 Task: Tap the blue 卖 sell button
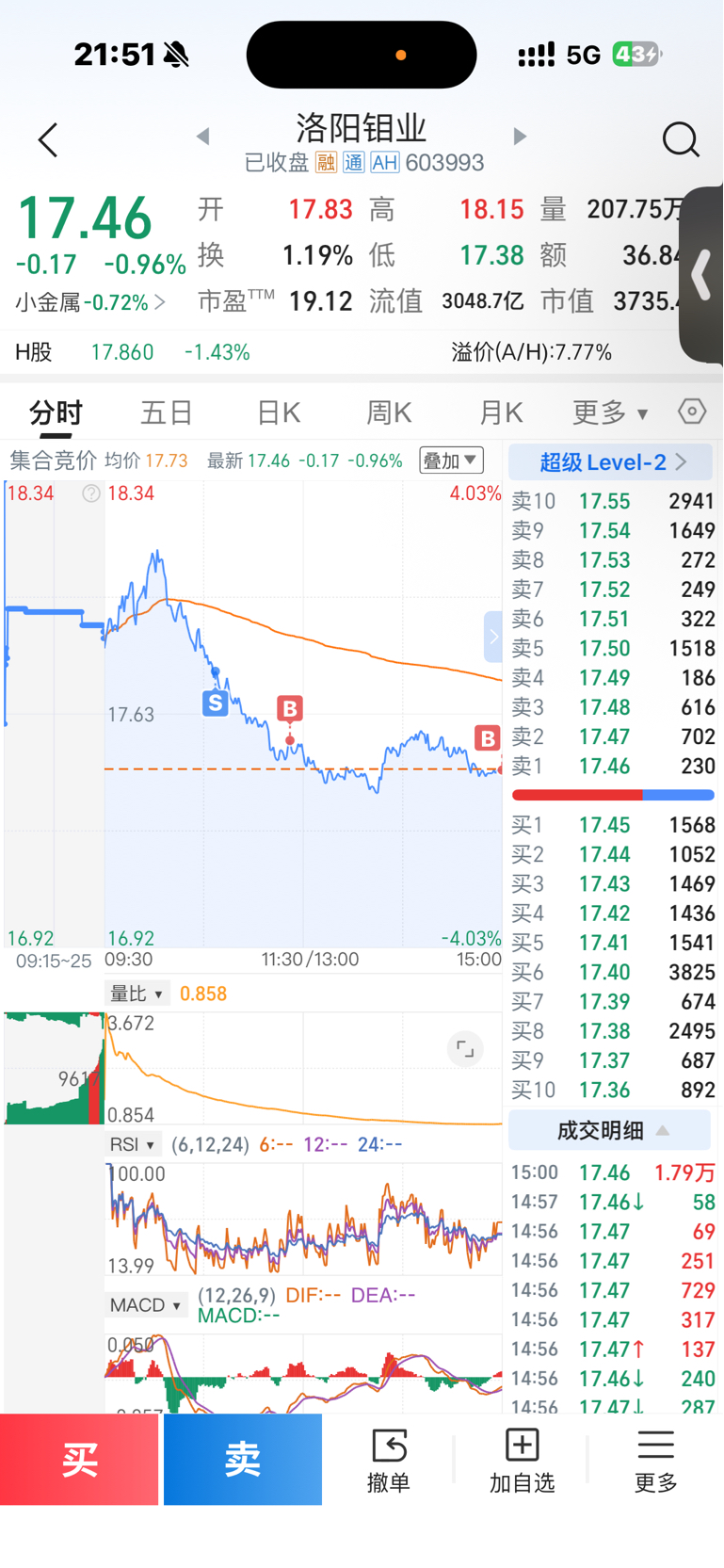click(243, 1460)
